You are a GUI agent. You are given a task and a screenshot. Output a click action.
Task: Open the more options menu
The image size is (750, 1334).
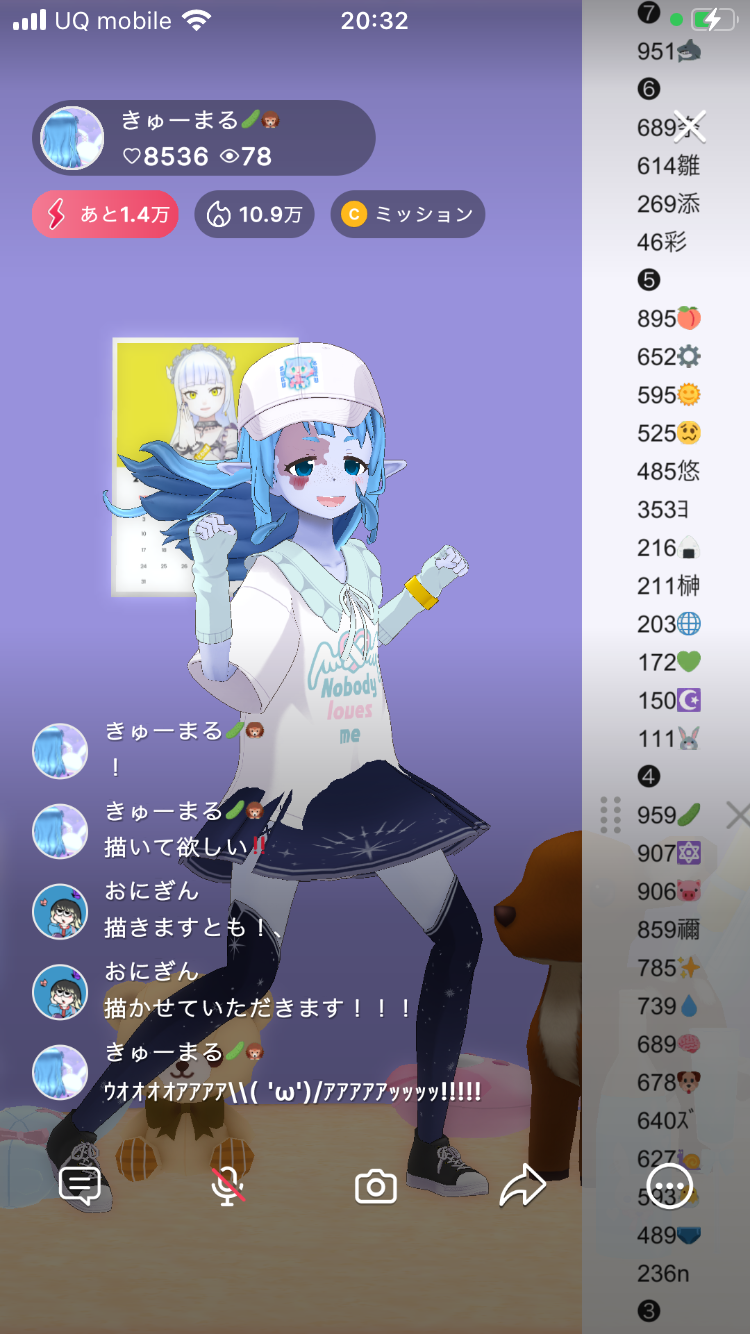[669, 1186]
